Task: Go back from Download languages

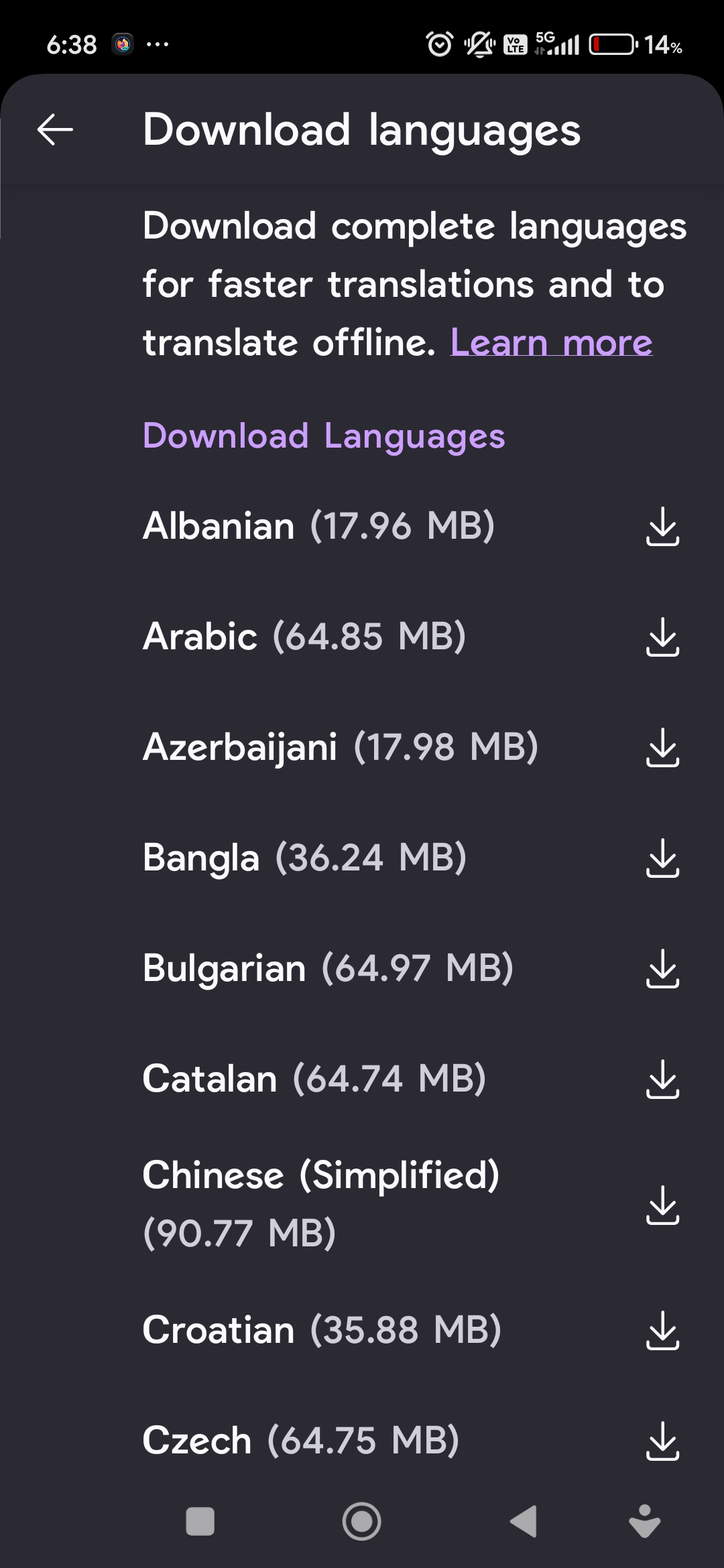Action: tap(55, 129)
